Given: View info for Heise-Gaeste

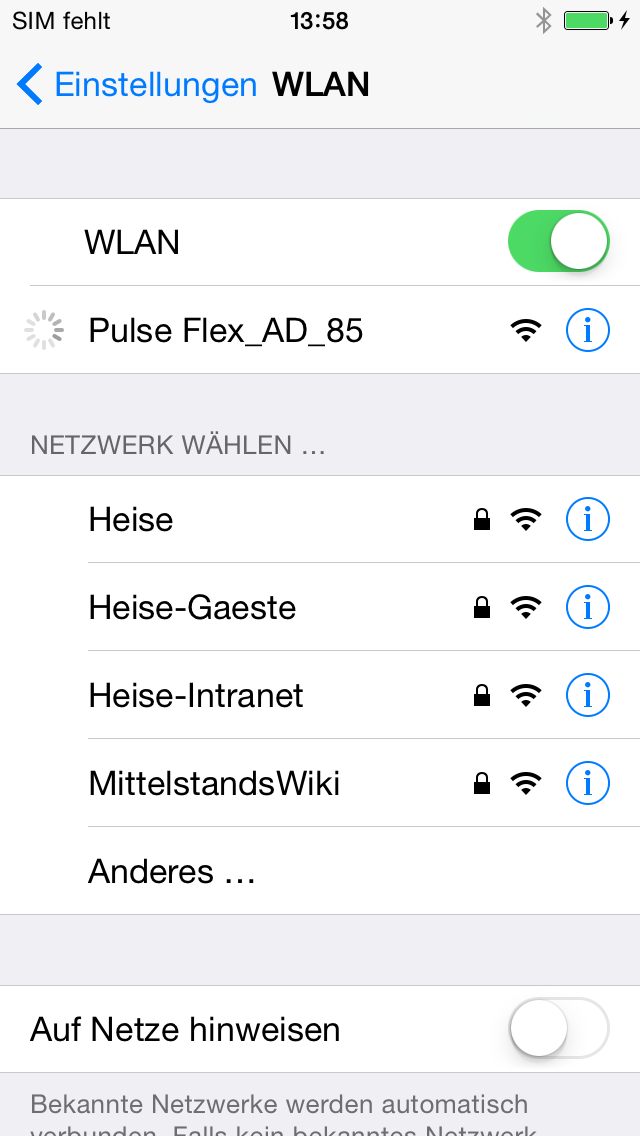Looking at the screenshot, I should pos(587,608).
